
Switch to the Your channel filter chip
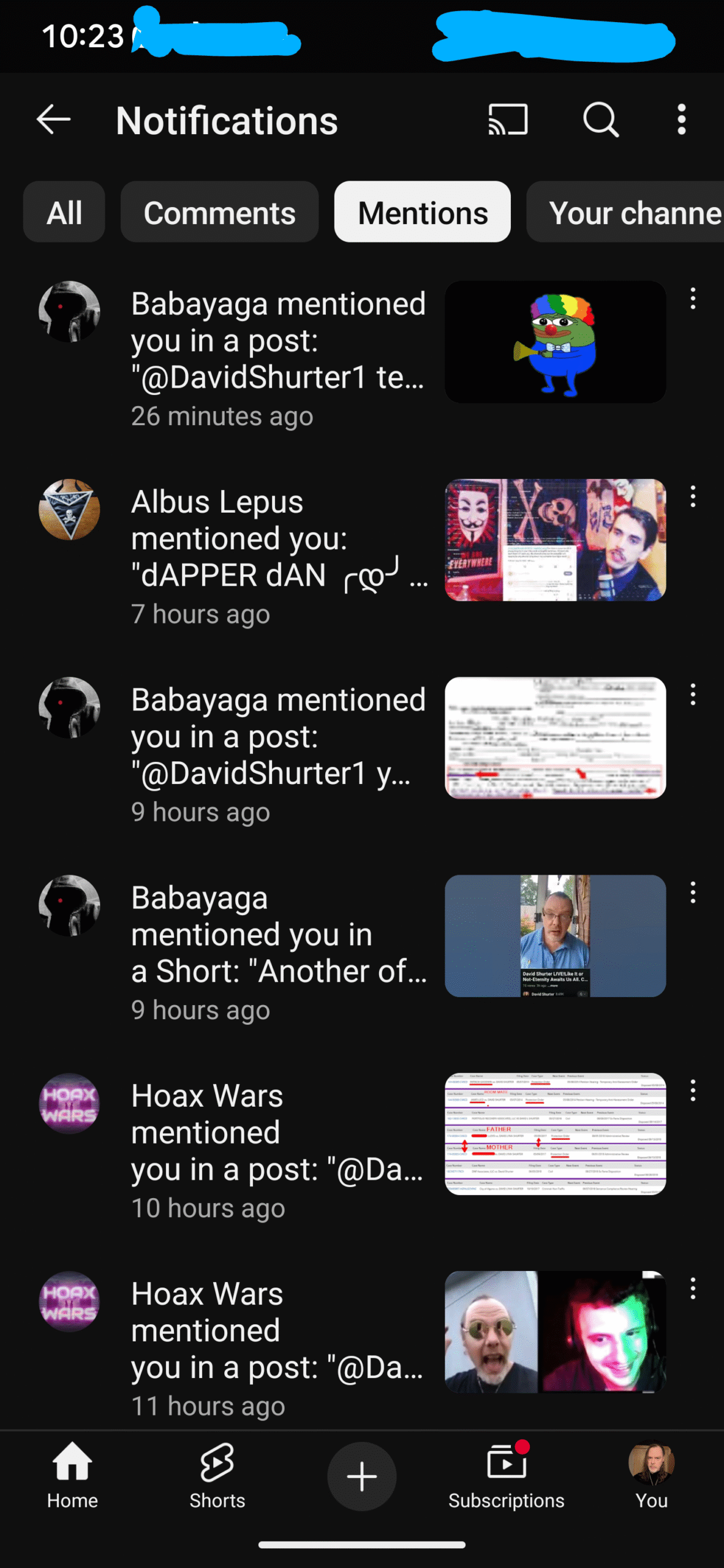pos(625,212)
